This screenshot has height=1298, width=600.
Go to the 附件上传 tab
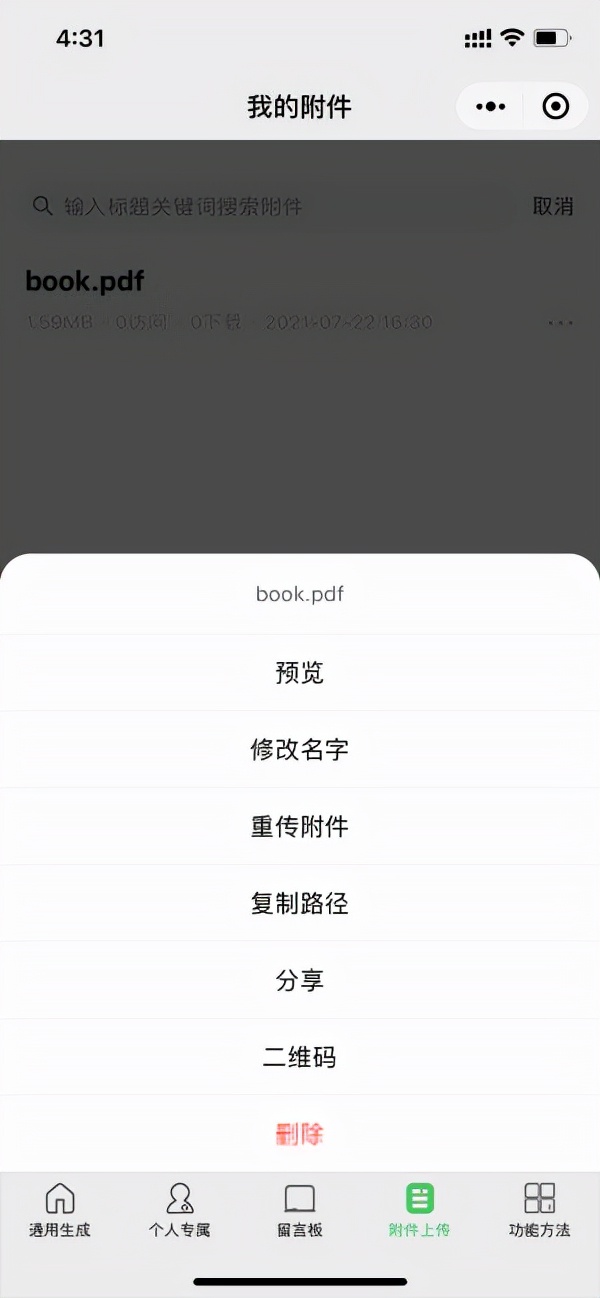tap(420, 1210)
